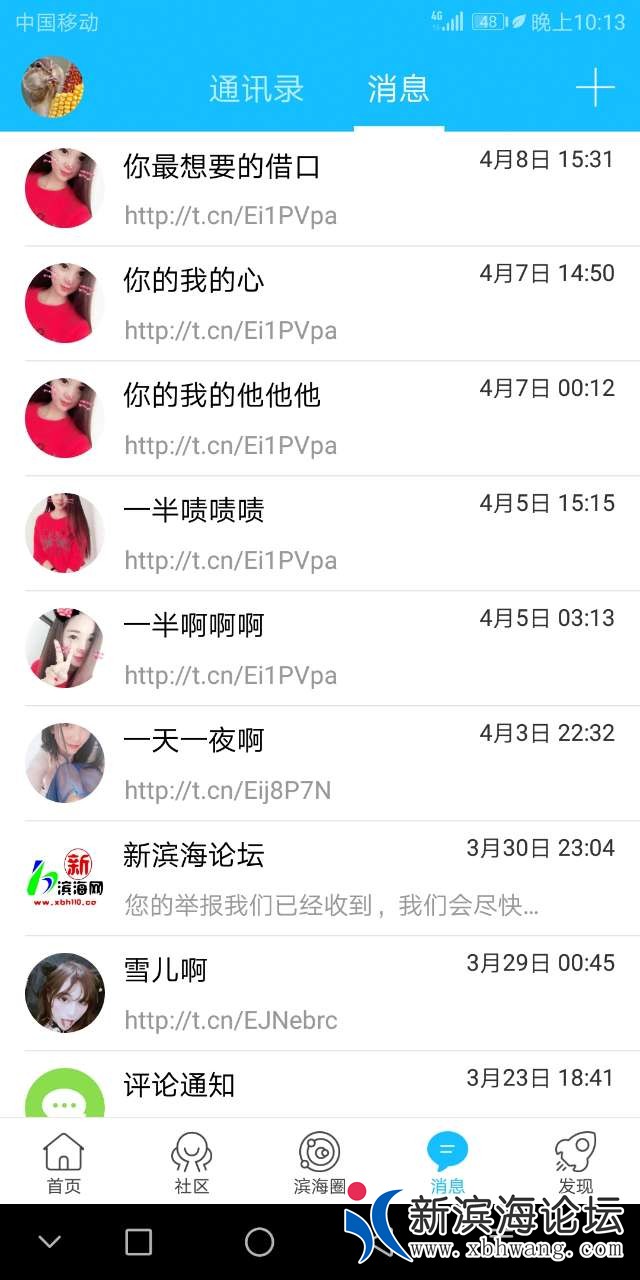Tap the system home button
This screenshot has width=640, height=1280.
259,1242
